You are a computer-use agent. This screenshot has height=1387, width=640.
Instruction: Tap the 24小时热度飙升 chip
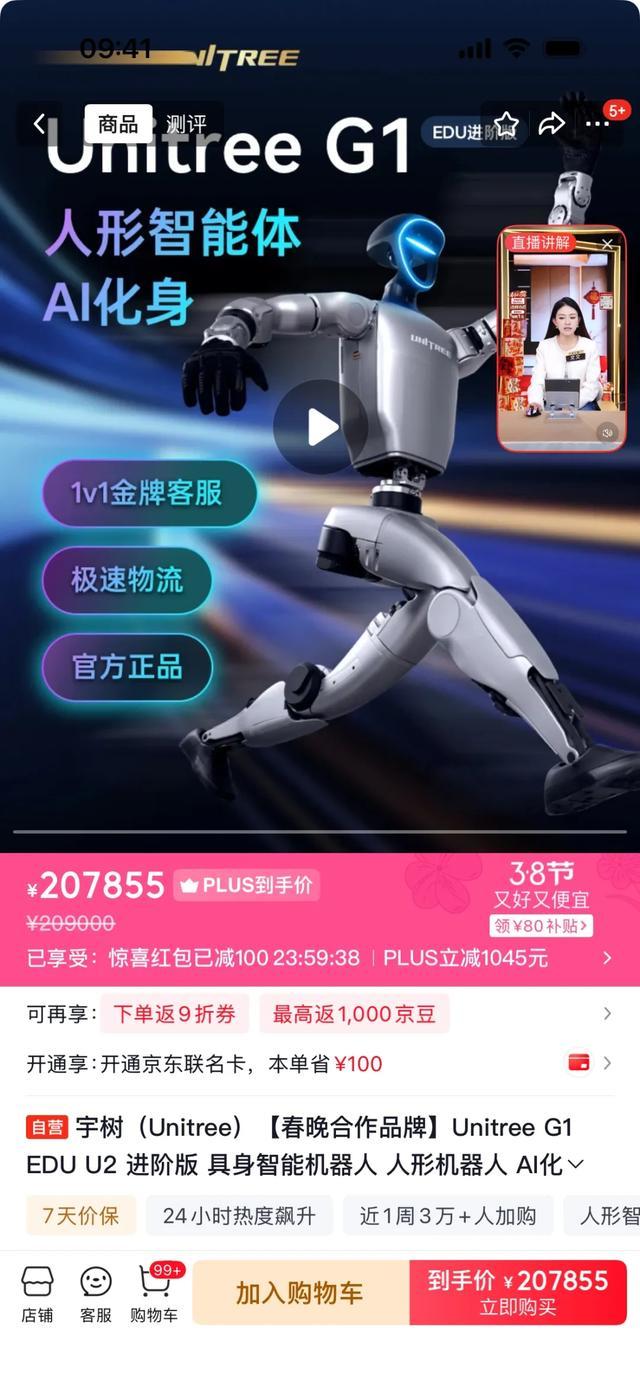239,1216
